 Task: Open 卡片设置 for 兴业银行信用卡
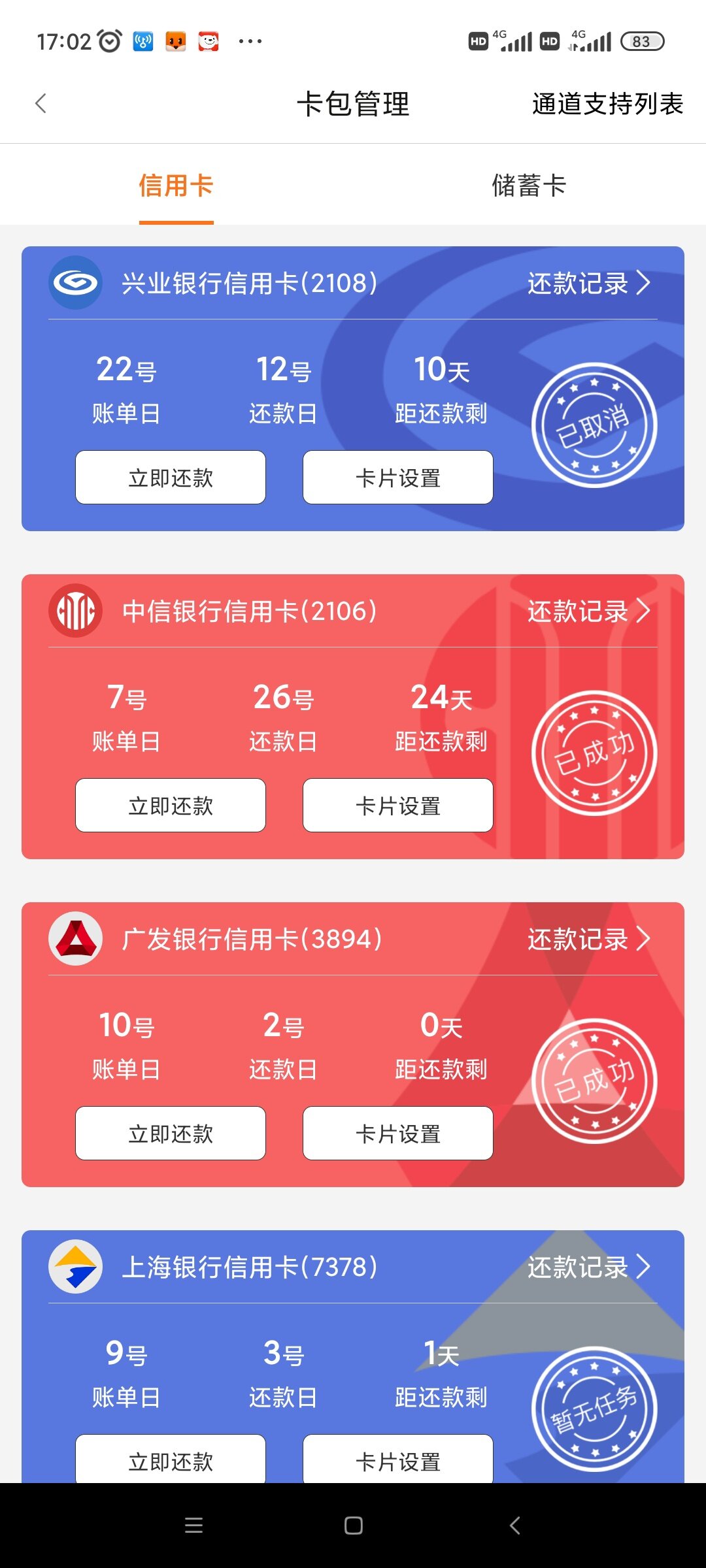tap(397, 478)
